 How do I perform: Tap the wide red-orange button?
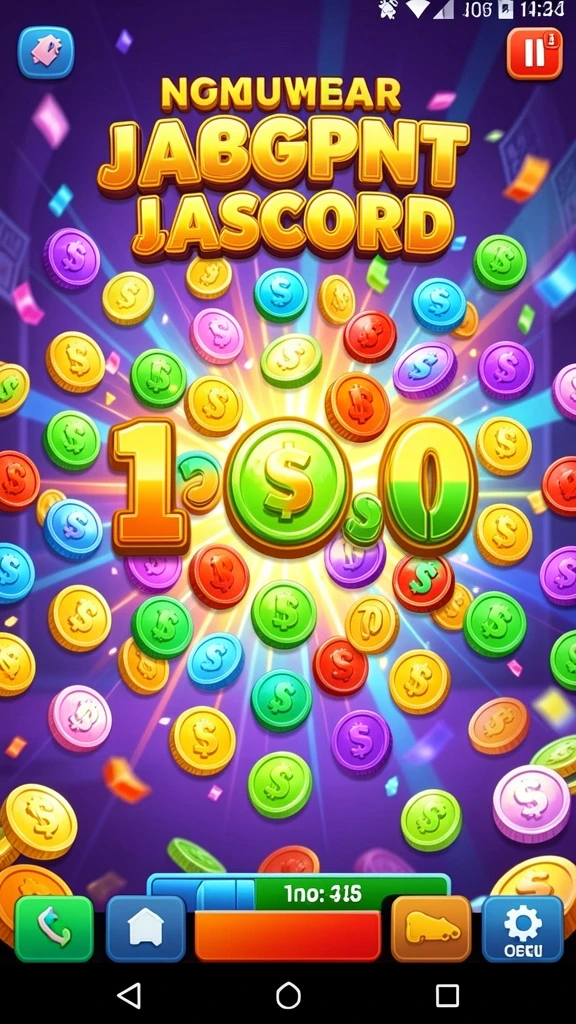(x=287, y=936)
